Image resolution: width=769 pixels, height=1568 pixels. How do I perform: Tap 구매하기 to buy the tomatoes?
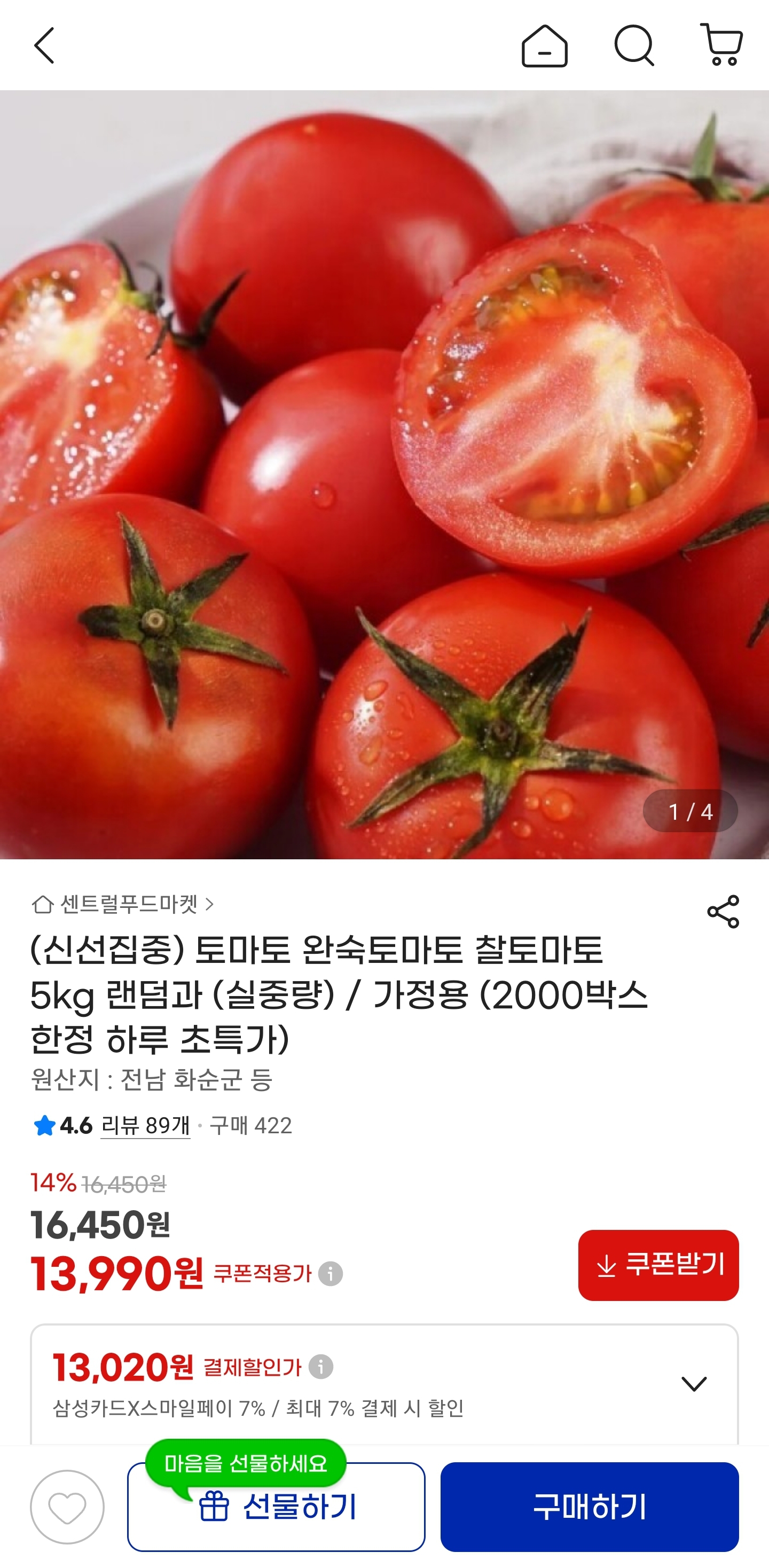click(590, 1507)
